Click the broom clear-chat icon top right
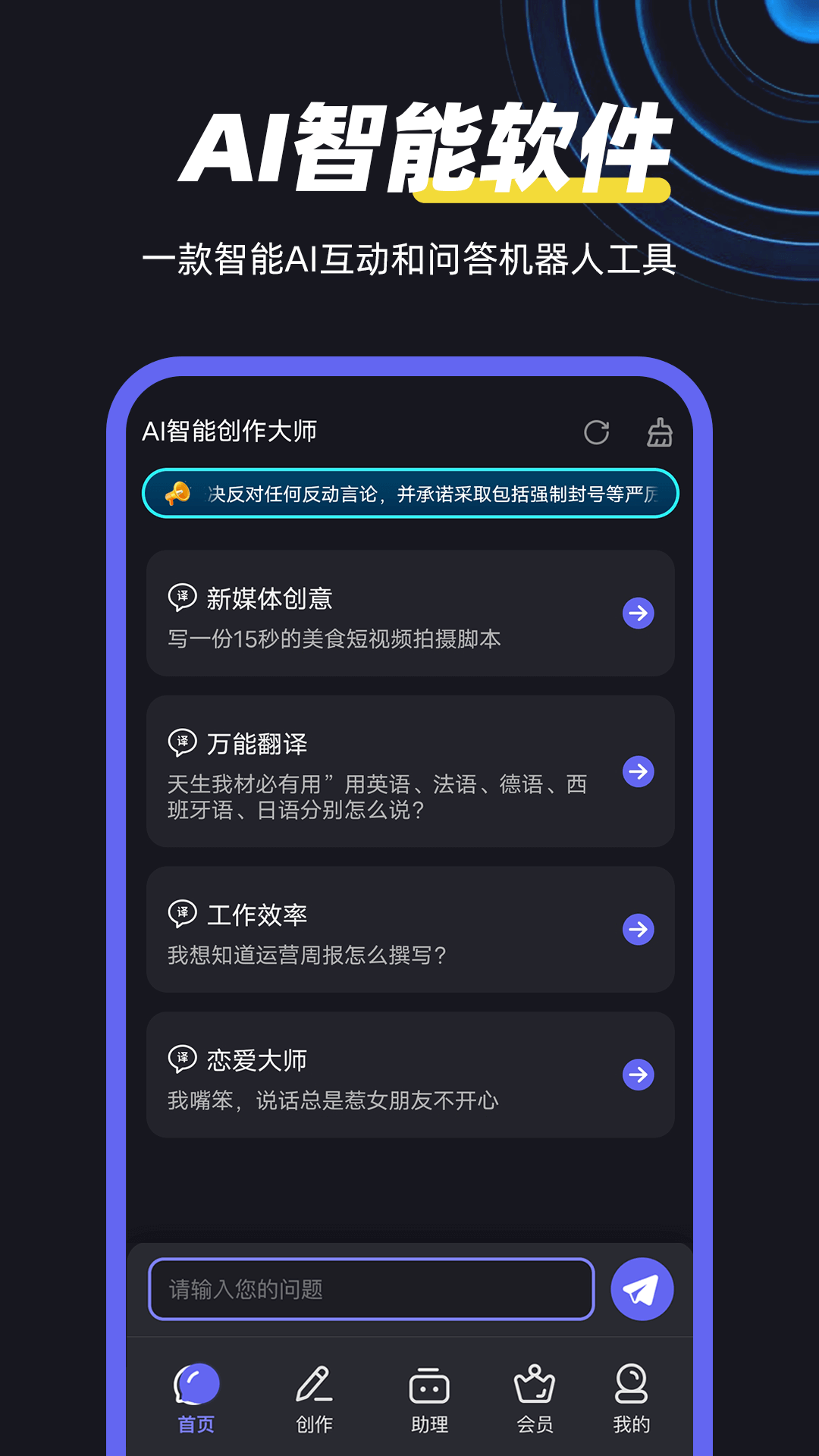Viewport: 819px width, 1456px height. coord(659,432)
